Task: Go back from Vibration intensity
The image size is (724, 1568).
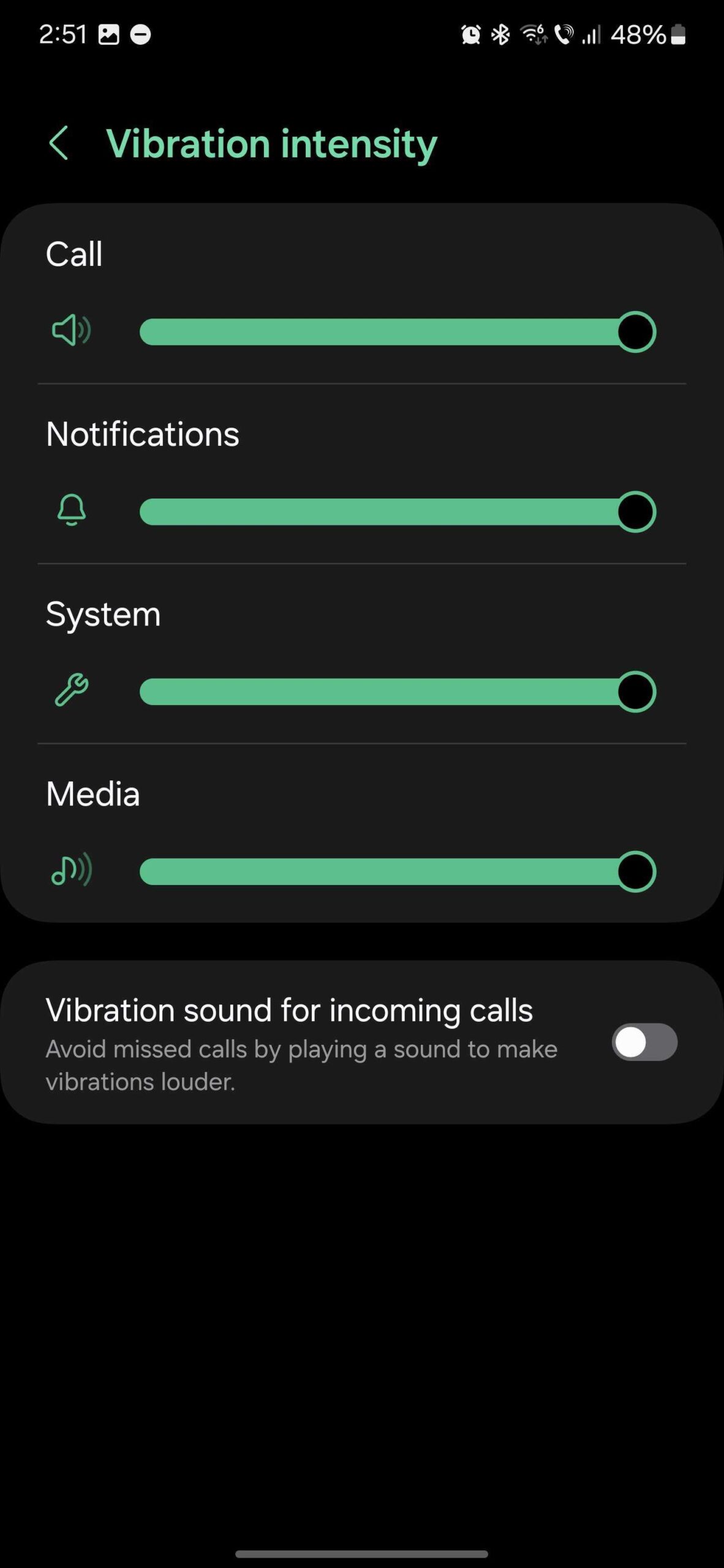Action: click(59, 143)
